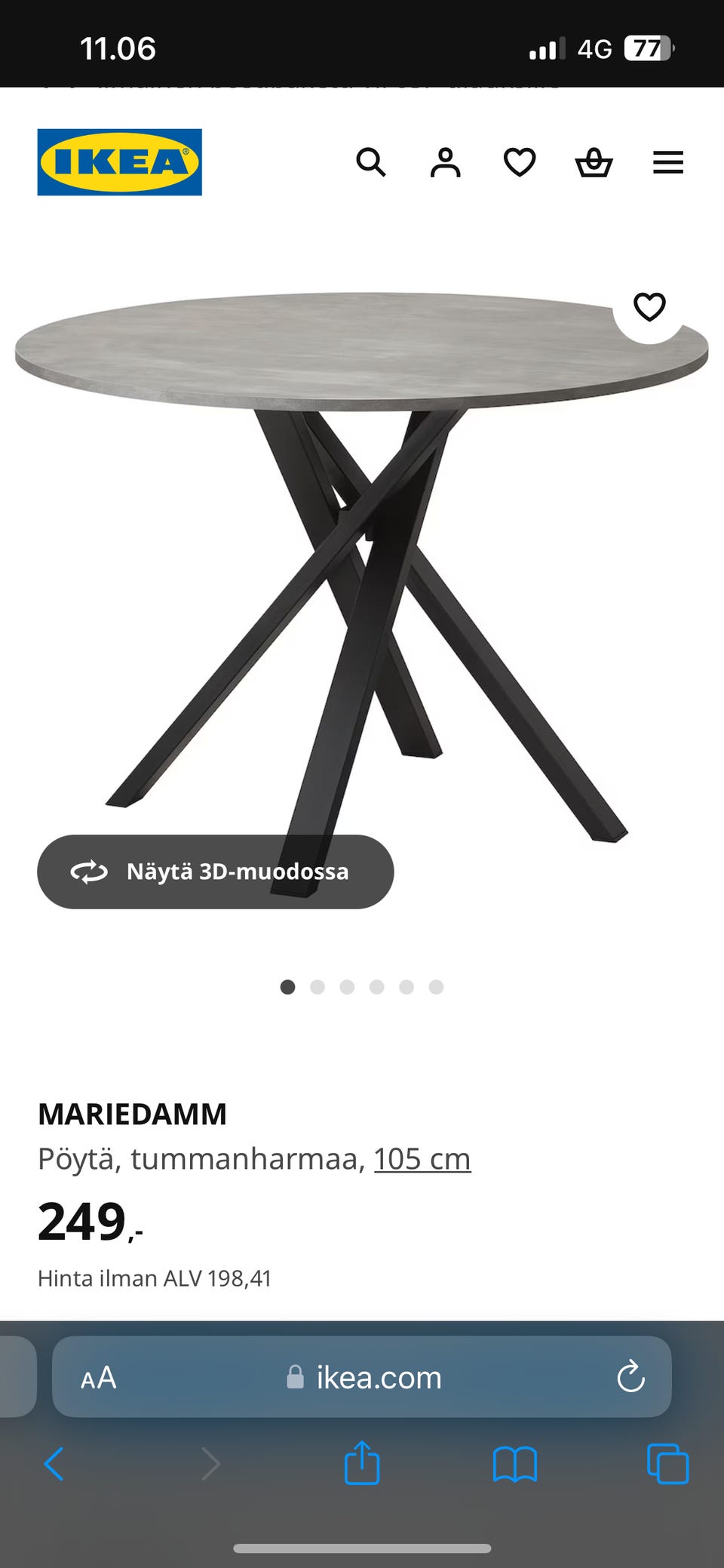Add MARIEDAMM table to favorites

coord(649,307)
